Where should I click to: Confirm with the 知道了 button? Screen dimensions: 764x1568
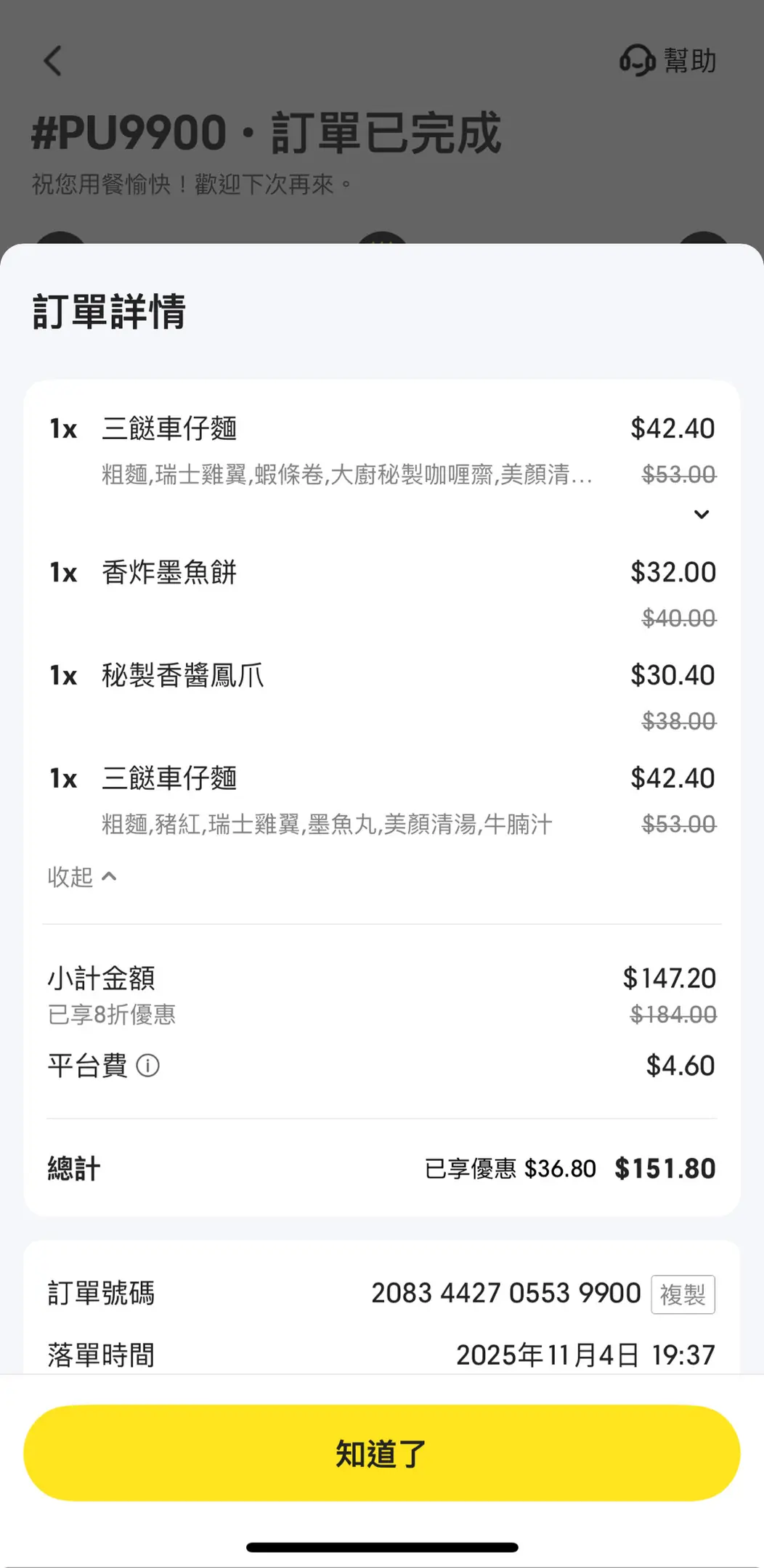[x=382, y=1453]
